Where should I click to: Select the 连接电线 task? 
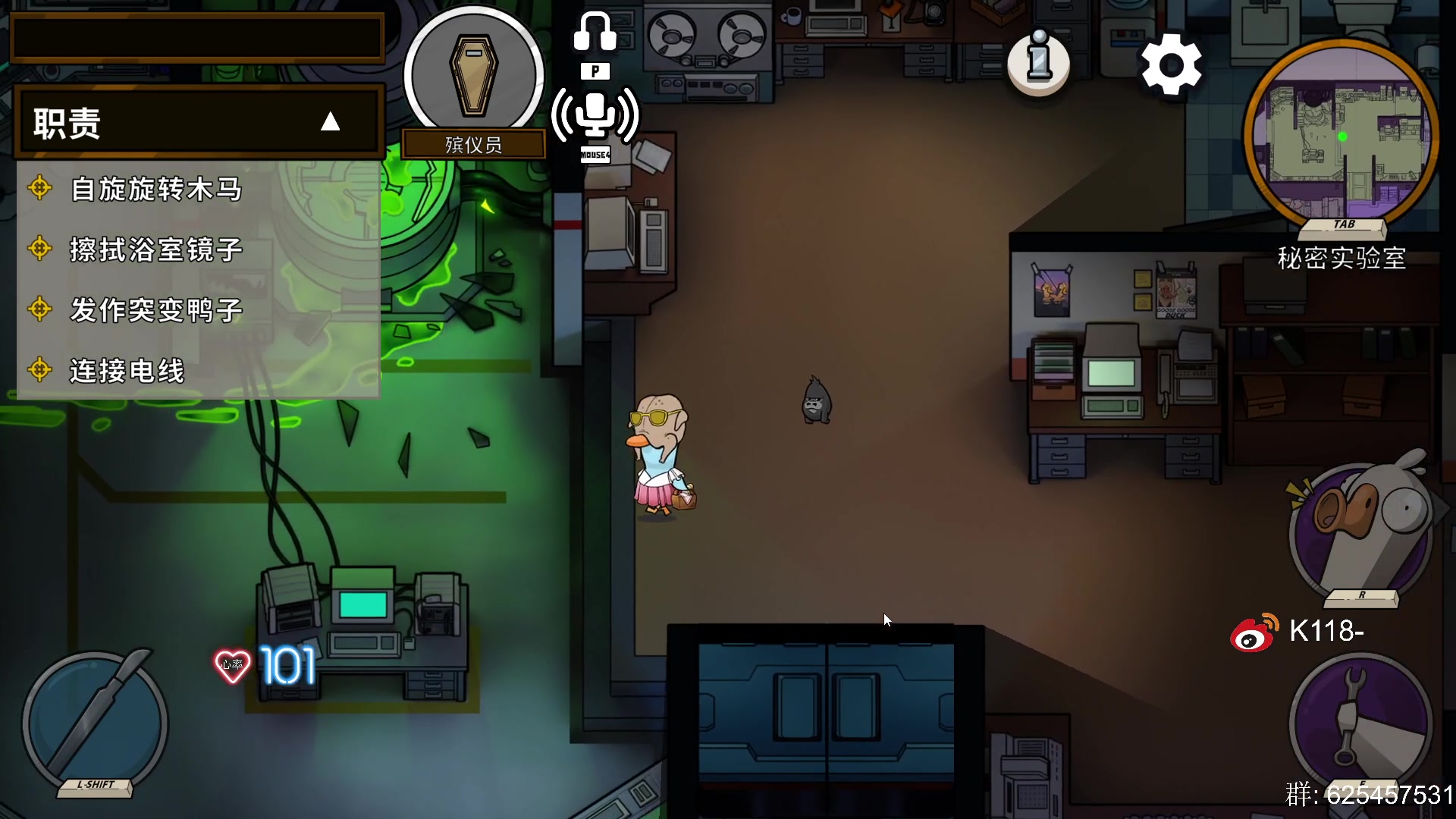point(127,371)
